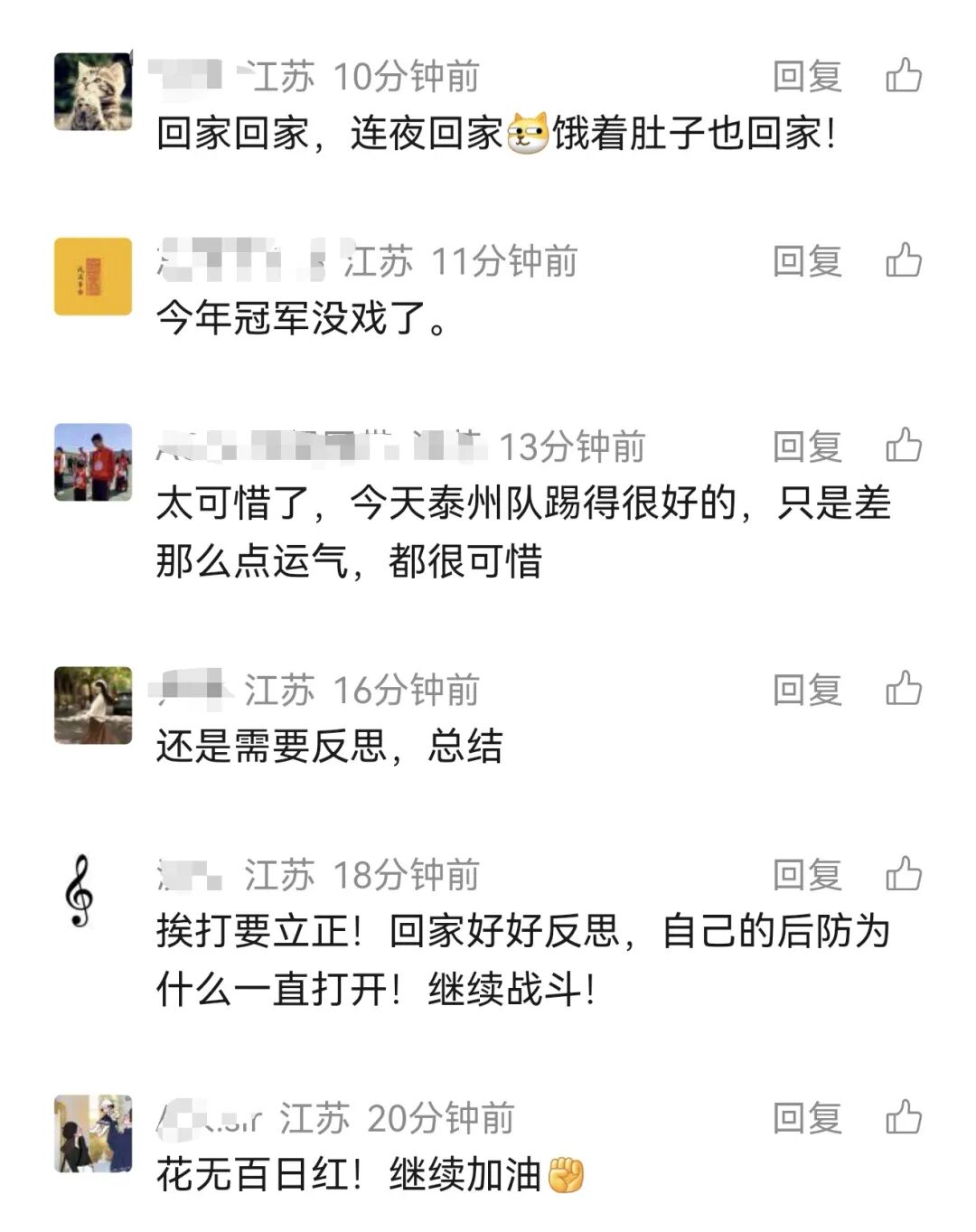The height and width of the screenshot is (1232, 976).
Task: Open the yellow avatar commenter's profile
Action: pos(93,277)
